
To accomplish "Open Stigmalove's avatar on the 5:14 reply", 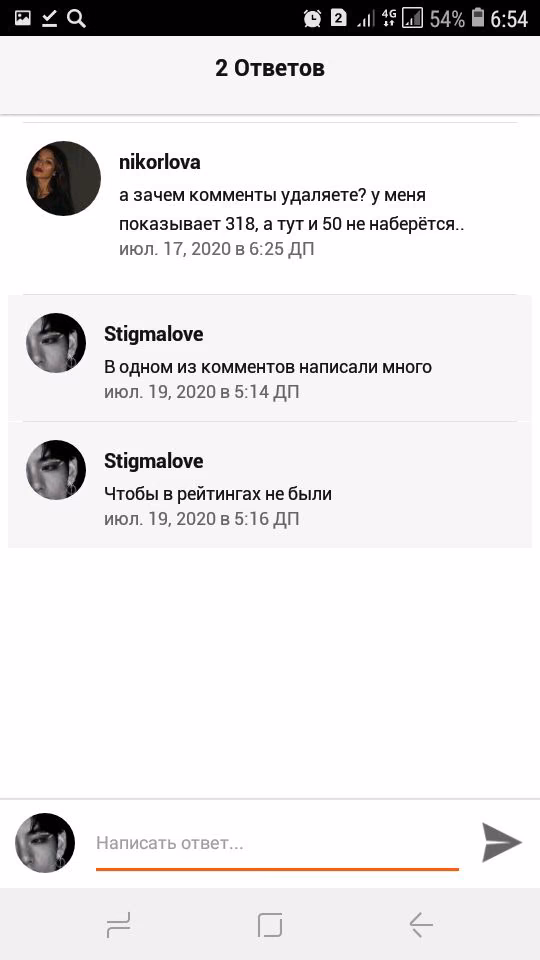I will 56,343.
